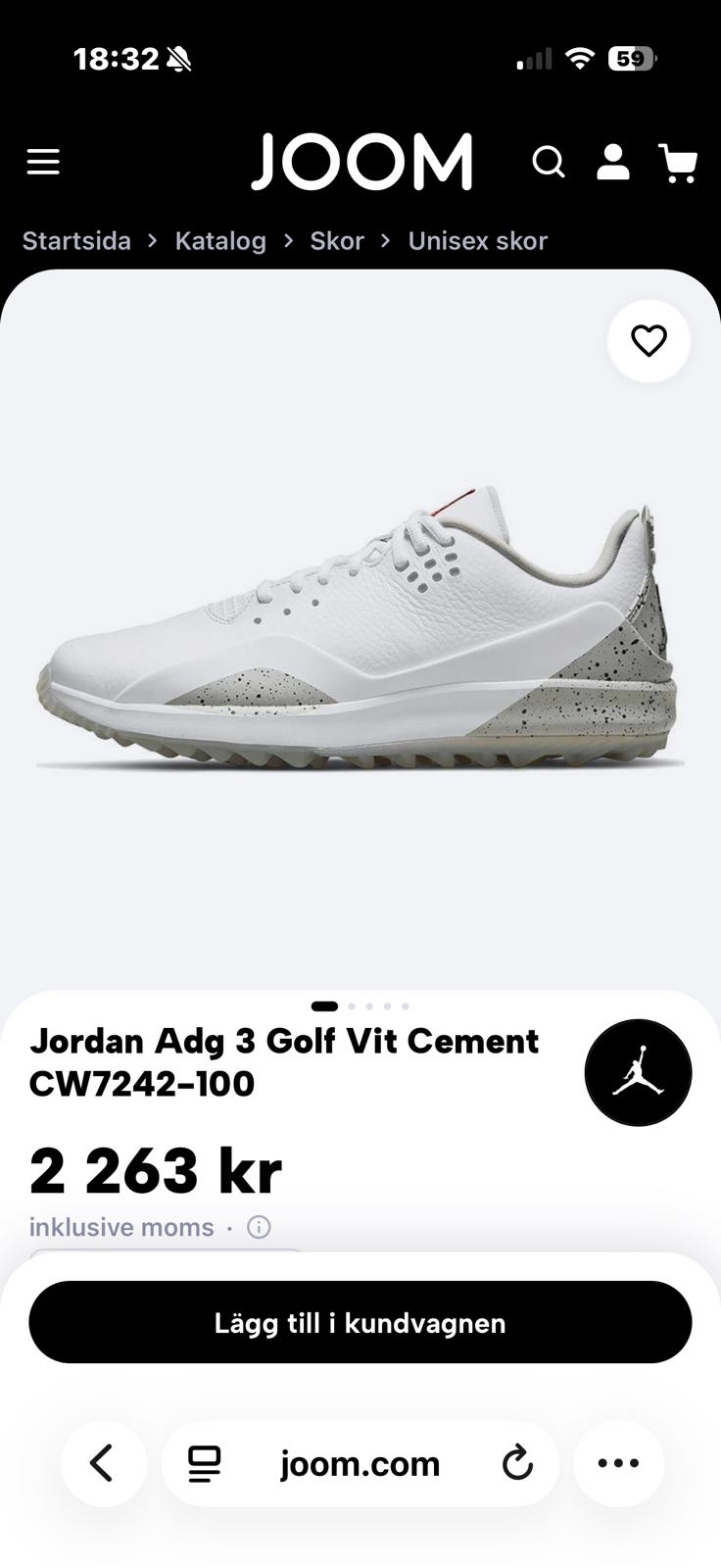Open the Unisex skor breadcrumb
721x1568 pixels.
(477, 241)
